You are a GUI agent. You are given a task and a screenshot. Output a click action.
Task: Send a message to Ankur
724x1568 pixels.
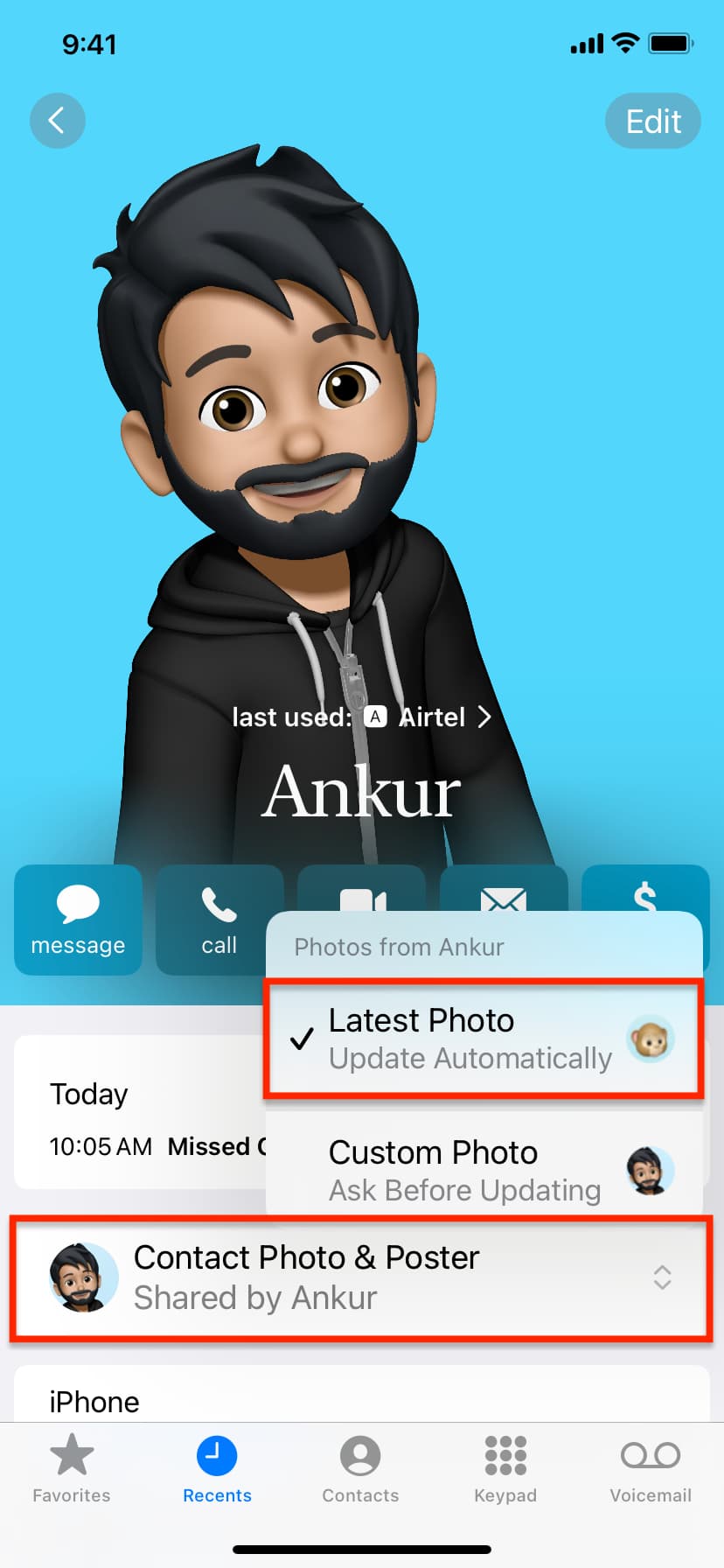coord(78,919)
